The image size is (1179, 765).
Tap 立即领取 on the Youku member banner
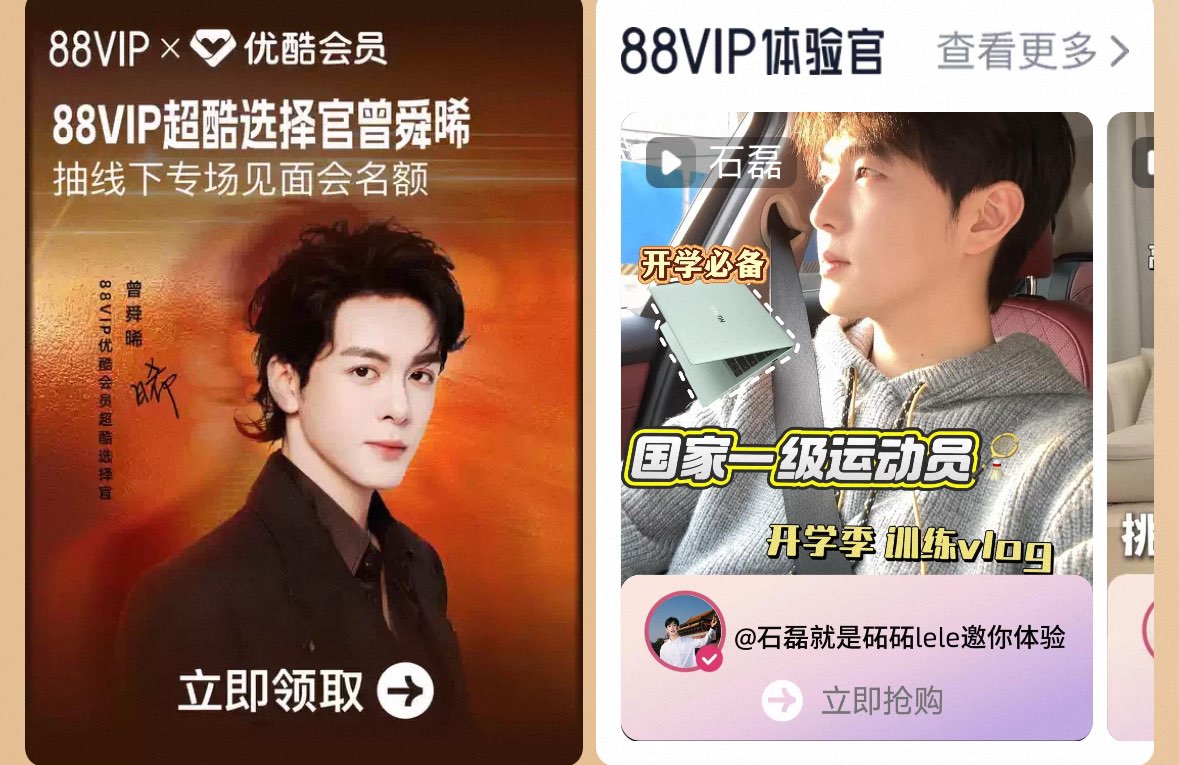306,690
